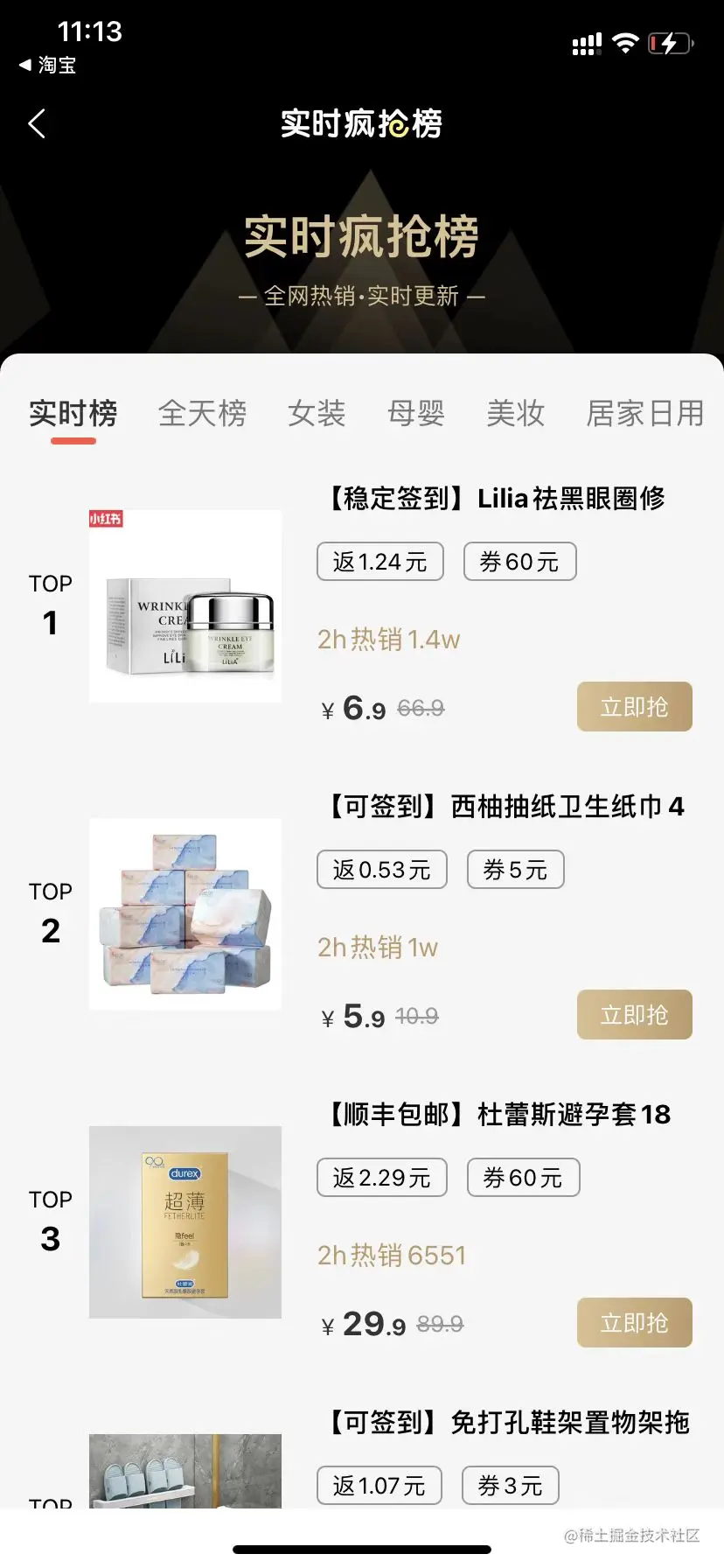
Task: Tap 立即抢 for the Lilia eye cream
Action: (634, 706)
